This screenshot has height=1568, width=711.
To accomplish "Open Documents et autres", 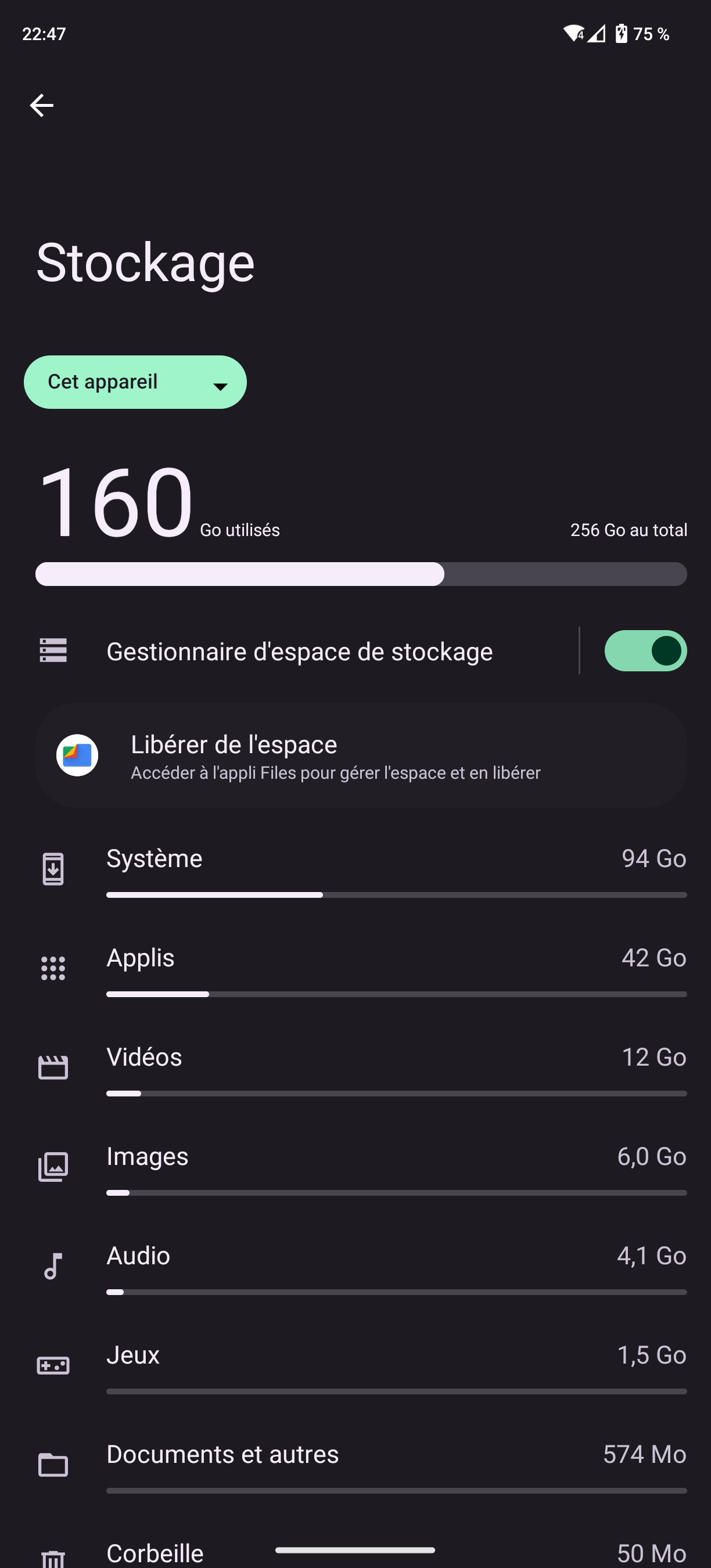I will point(355,1465).
